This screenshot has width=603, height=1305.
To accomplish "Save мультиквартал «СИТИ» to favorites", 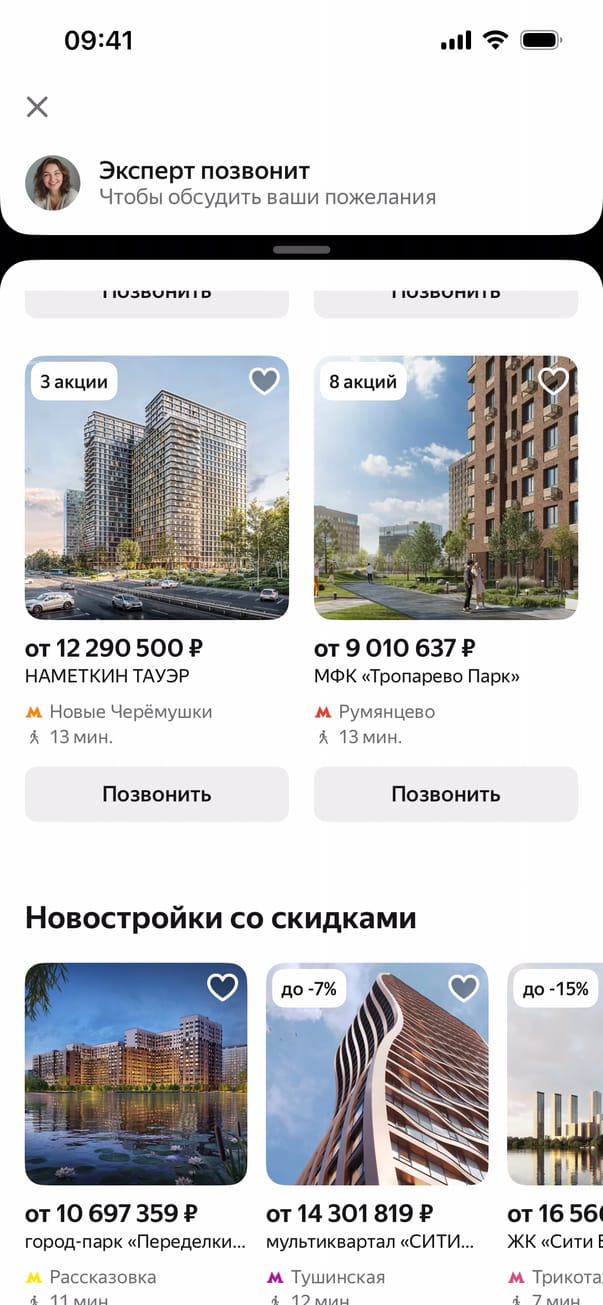I will click(x=463, y=988).
